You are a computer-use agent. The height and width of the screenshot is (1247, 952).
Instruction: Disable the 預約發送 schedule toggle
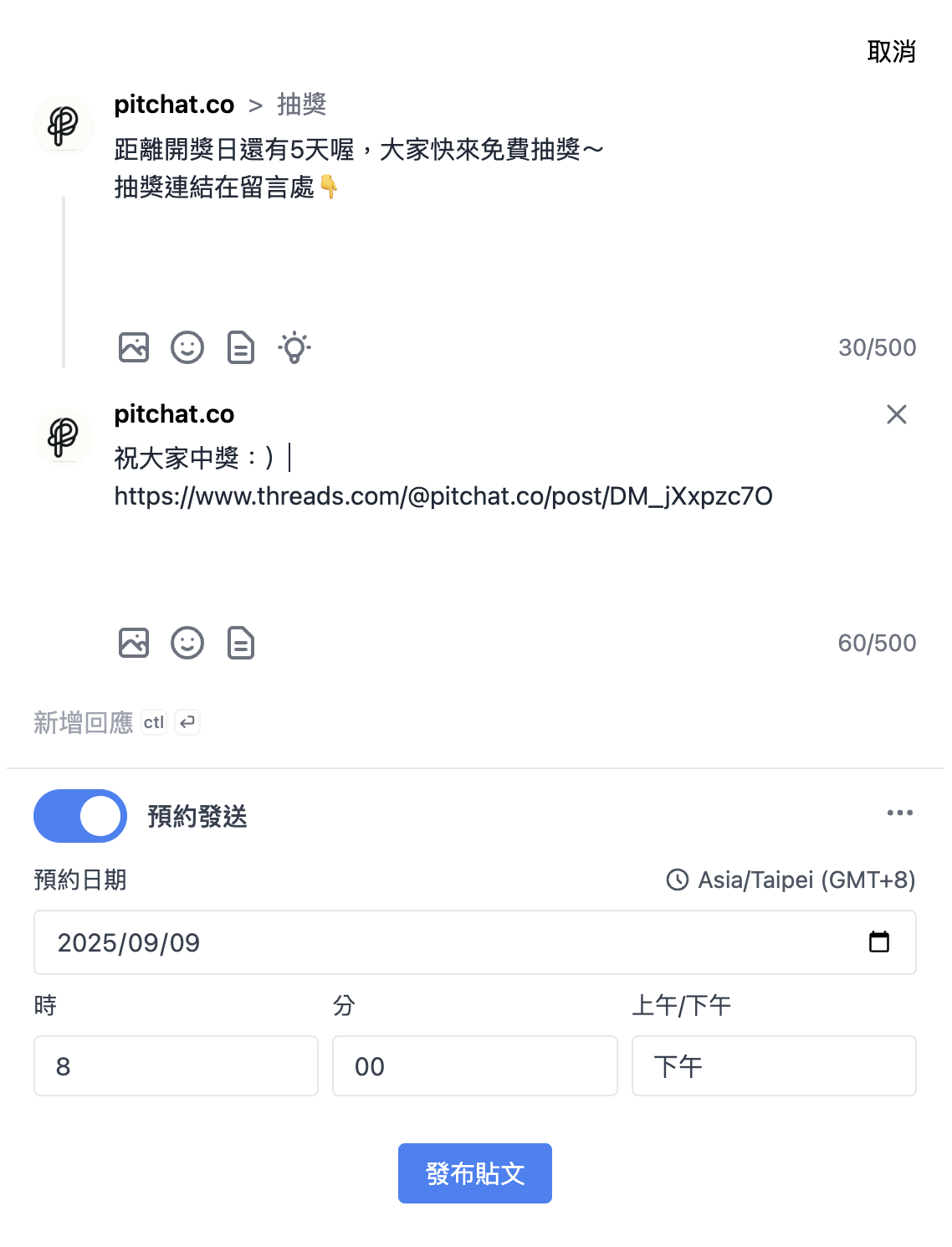click(x=79, y=816)
